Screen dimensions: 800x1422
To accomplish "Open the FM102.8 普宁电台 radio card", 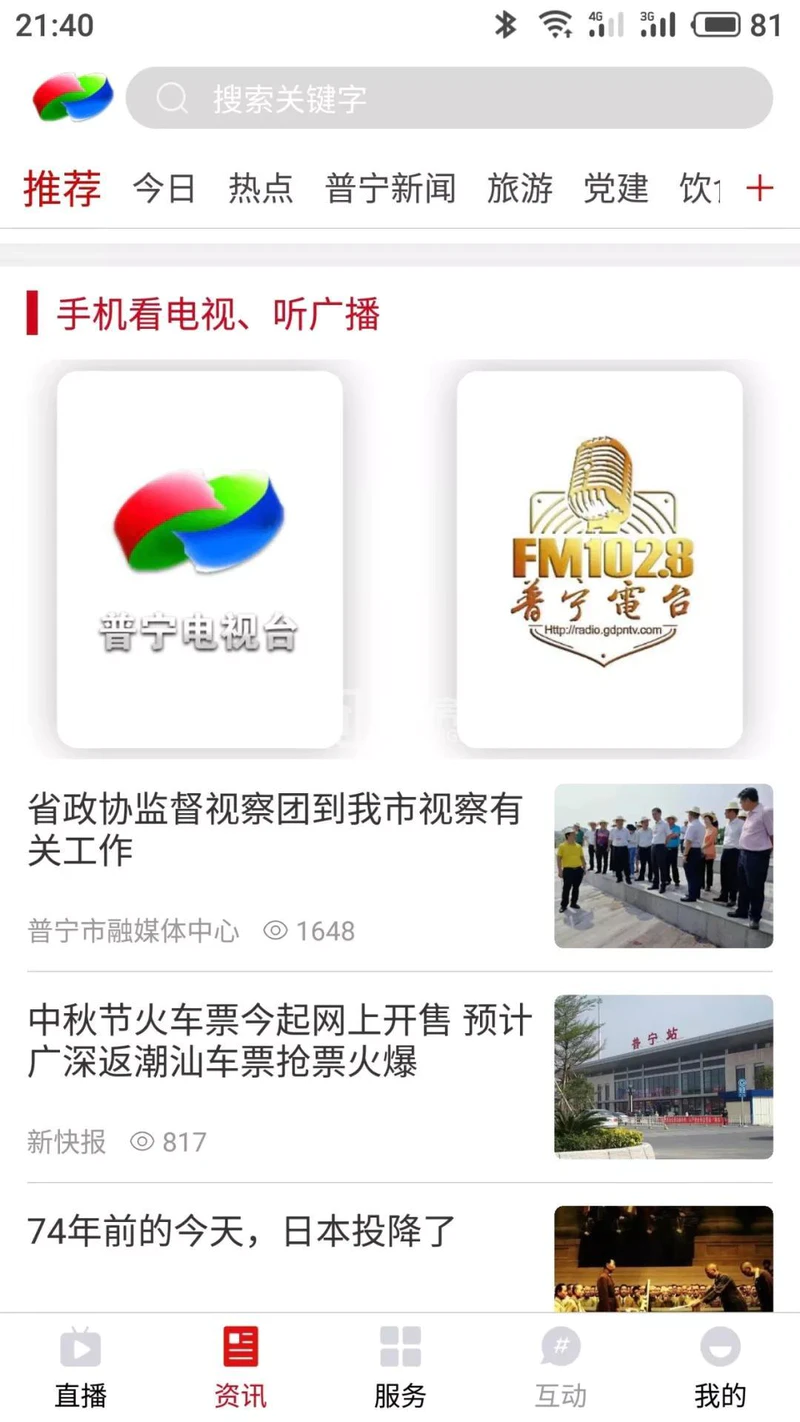I will coord(600,560).
